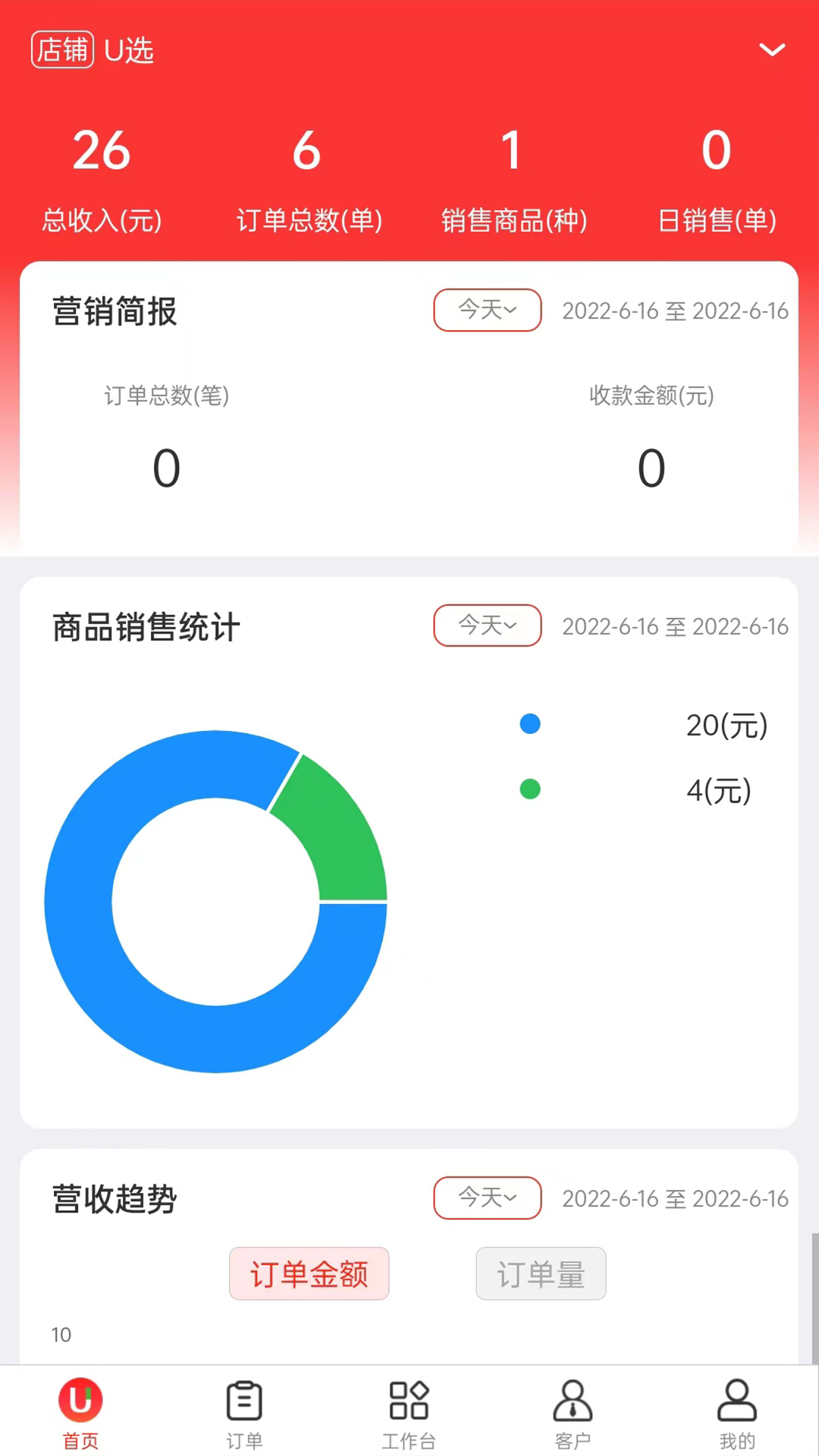Open the 今天 dropdown in 营收趋势

[487, 1197]
